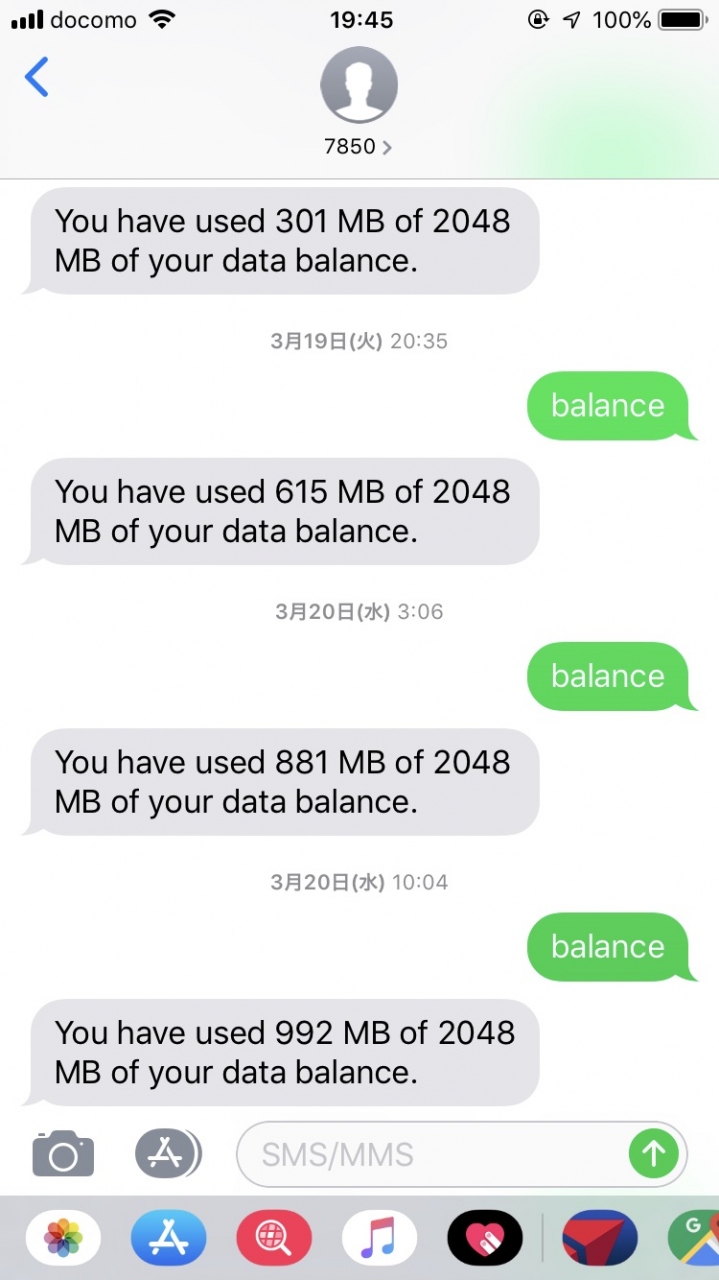Focus the SMS/MMS message field
The image size is (719, 1280).
430,1155
